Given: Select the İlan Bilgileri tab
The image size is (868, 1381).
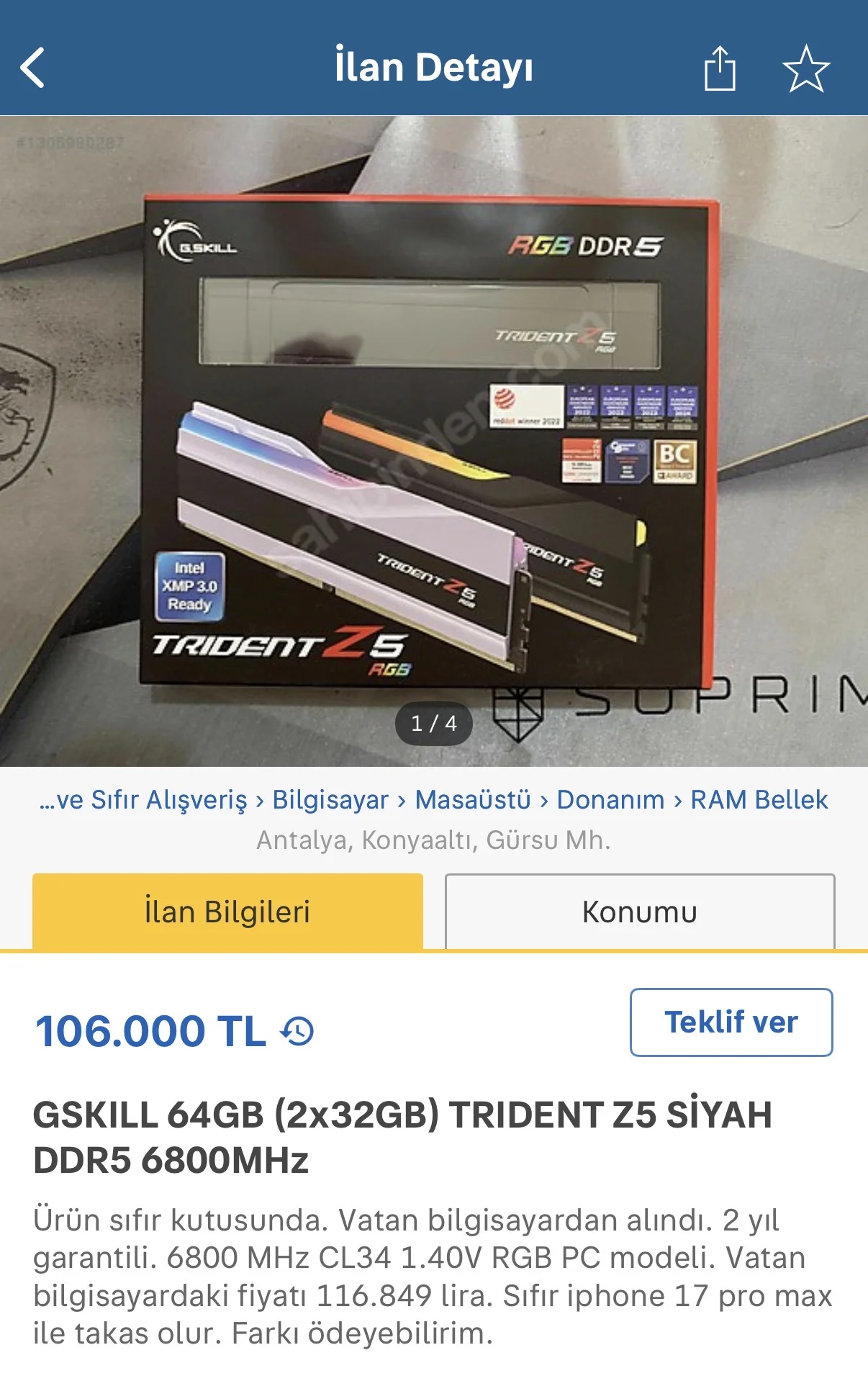Looking at the screenshot, I should coord(227,912).
